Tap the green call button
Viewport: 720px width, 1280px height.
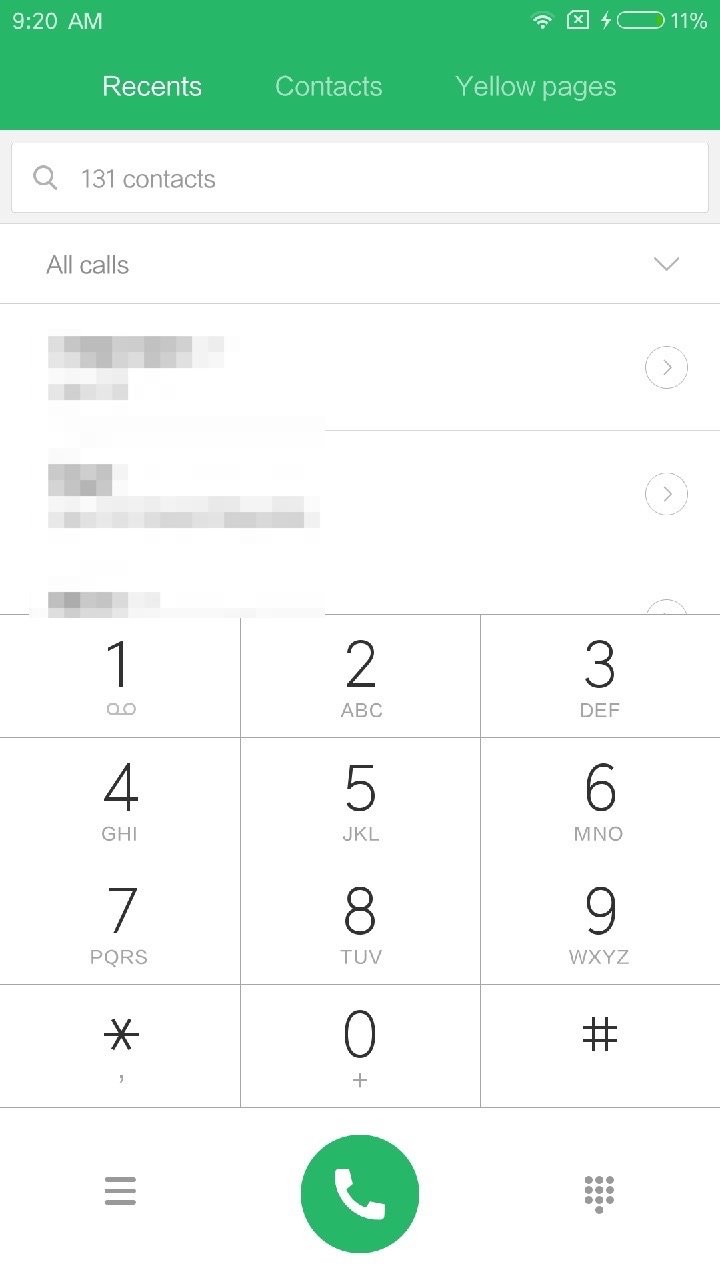(x=360, y=1193)
